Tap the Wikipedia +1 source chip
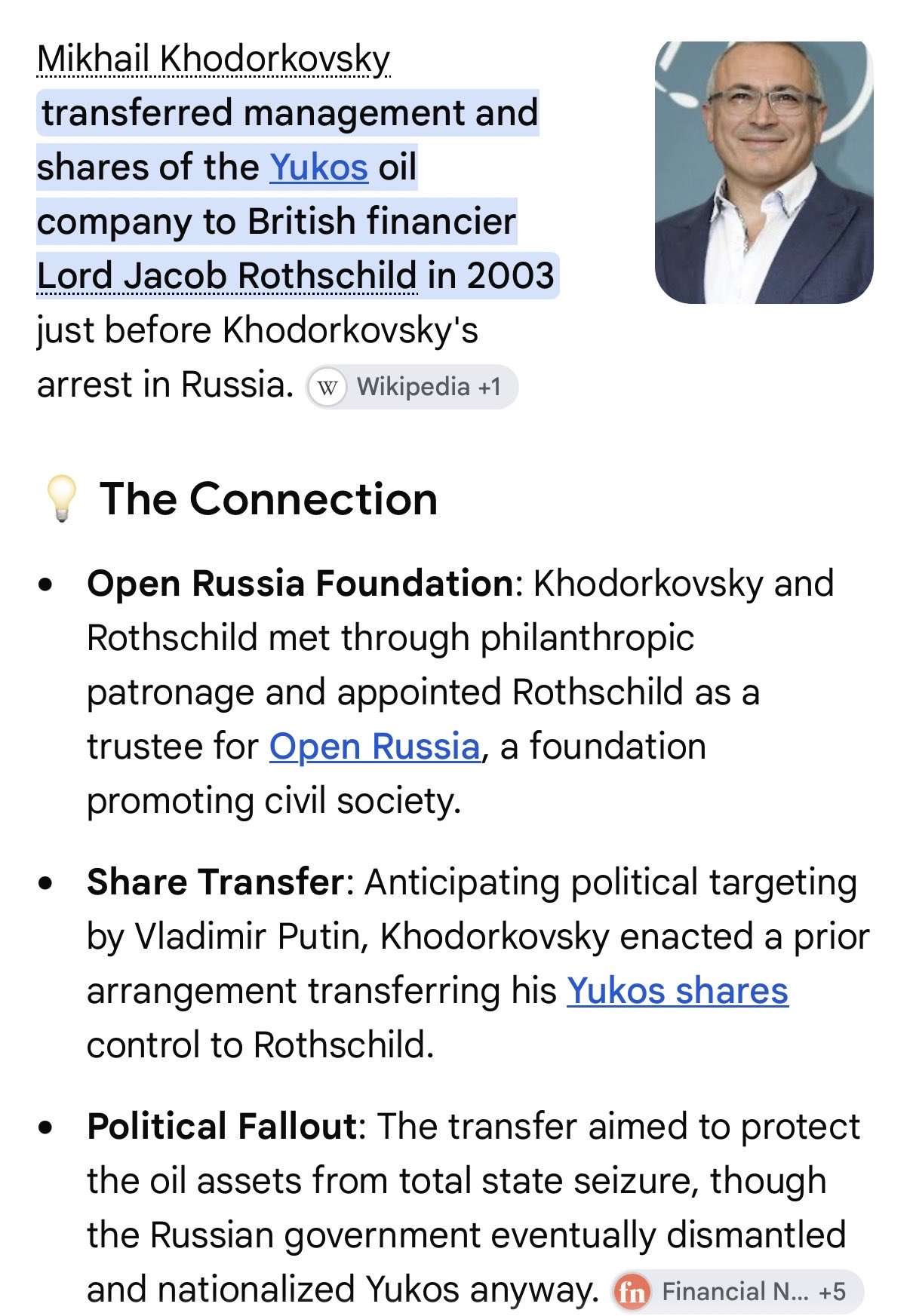 412,387
